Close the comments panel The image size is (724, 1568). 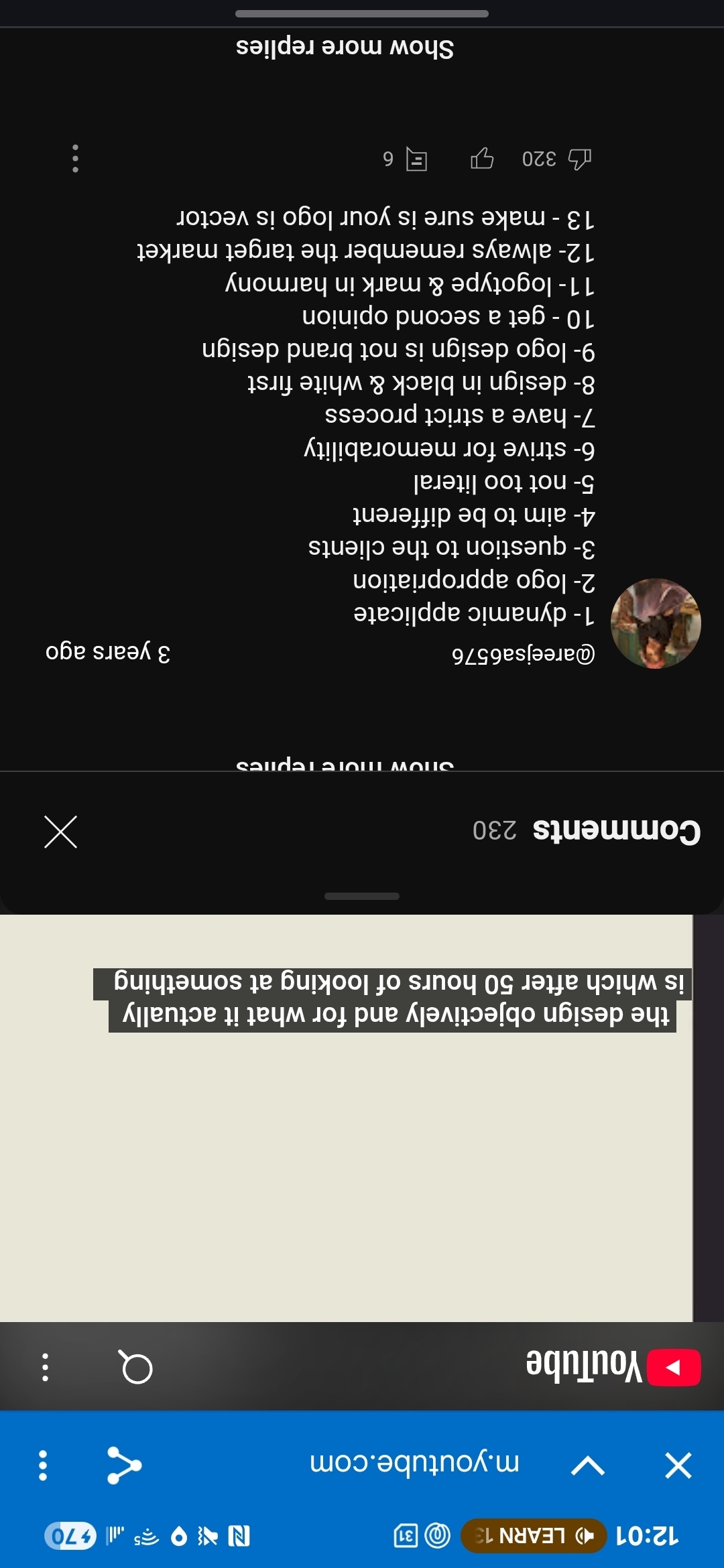61,832
